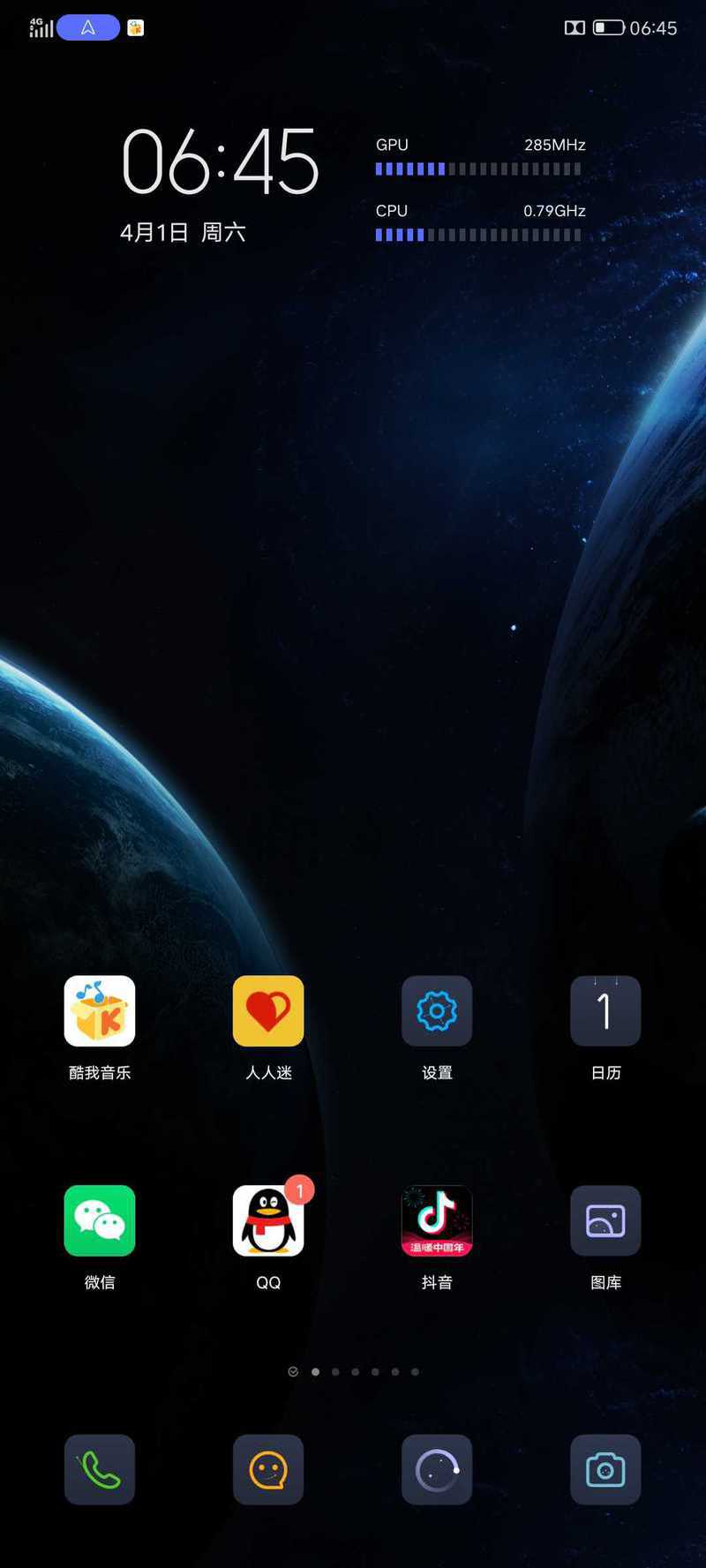Launch the 人人迷 app
The width and height of the screenshot is (706, 1568).
pos(268,1011)
